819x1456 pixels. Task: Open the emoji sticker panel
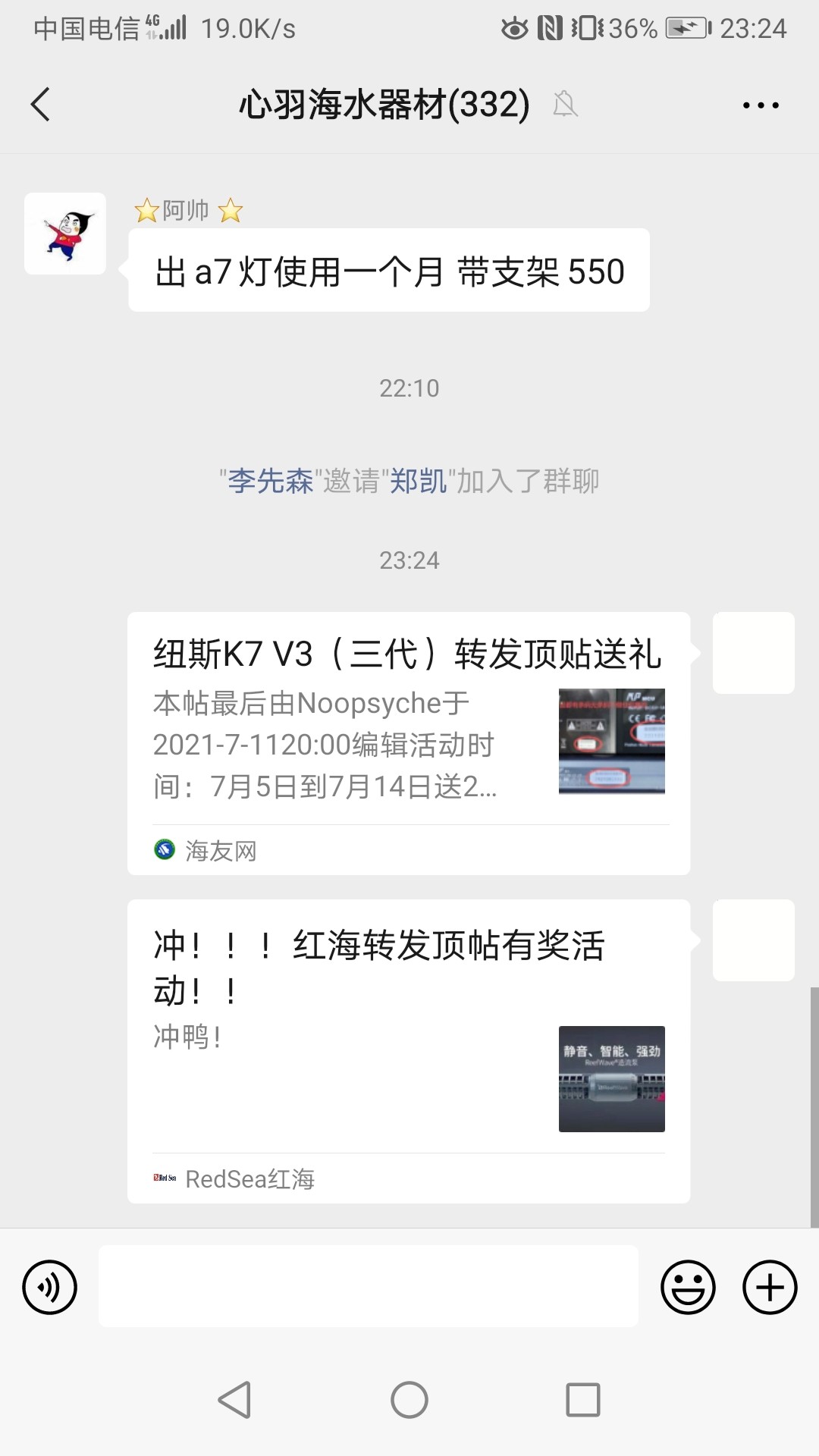pos(688,1287)
